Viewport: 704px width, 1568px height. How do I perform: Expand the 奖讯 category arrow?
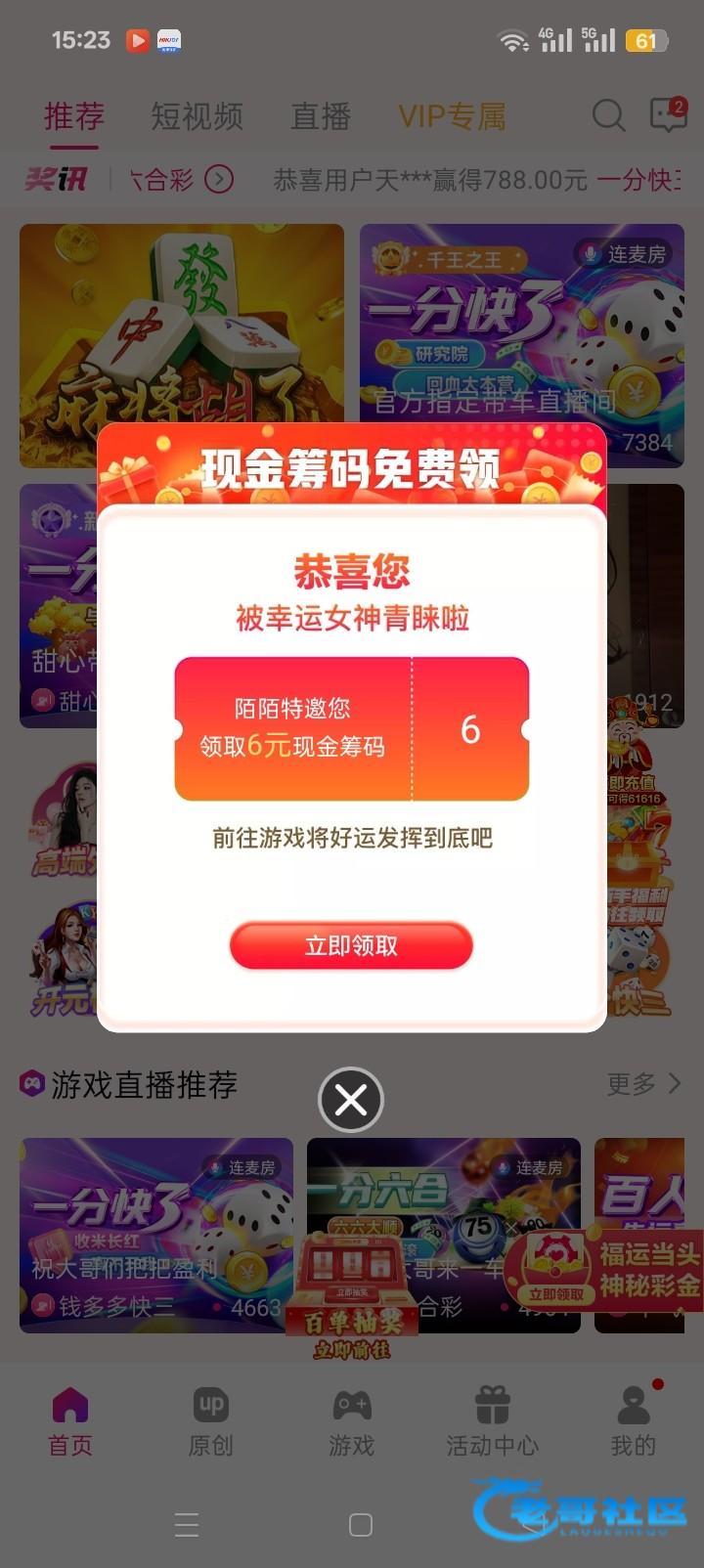[x=220, y=180]
